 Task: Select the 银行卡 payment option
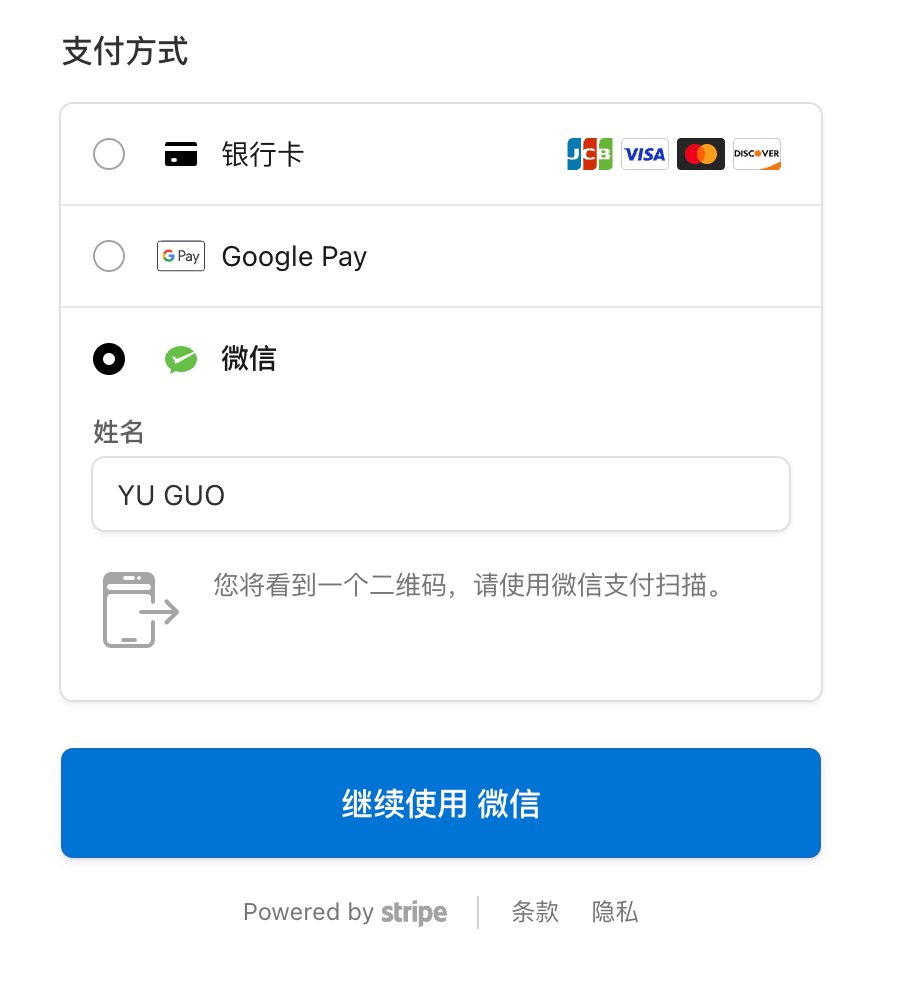(x=109, y=155)
